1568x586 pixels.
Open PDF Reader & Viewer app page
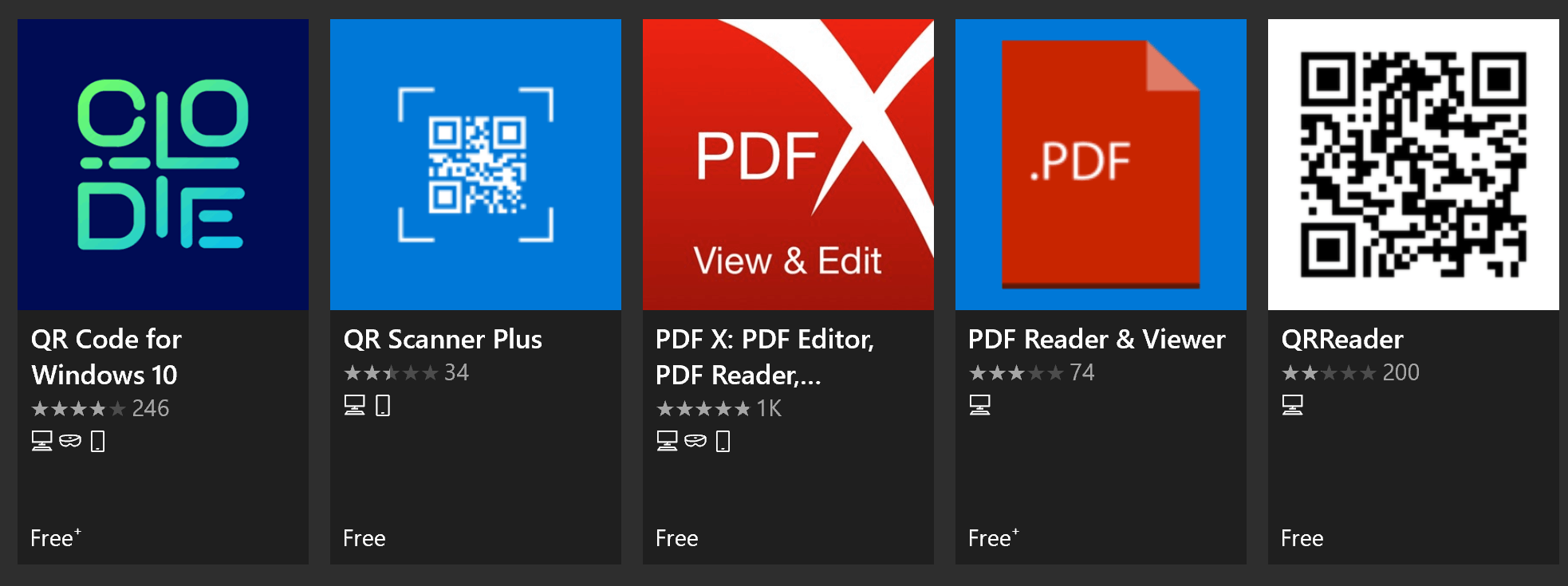tap(1101, 164)
